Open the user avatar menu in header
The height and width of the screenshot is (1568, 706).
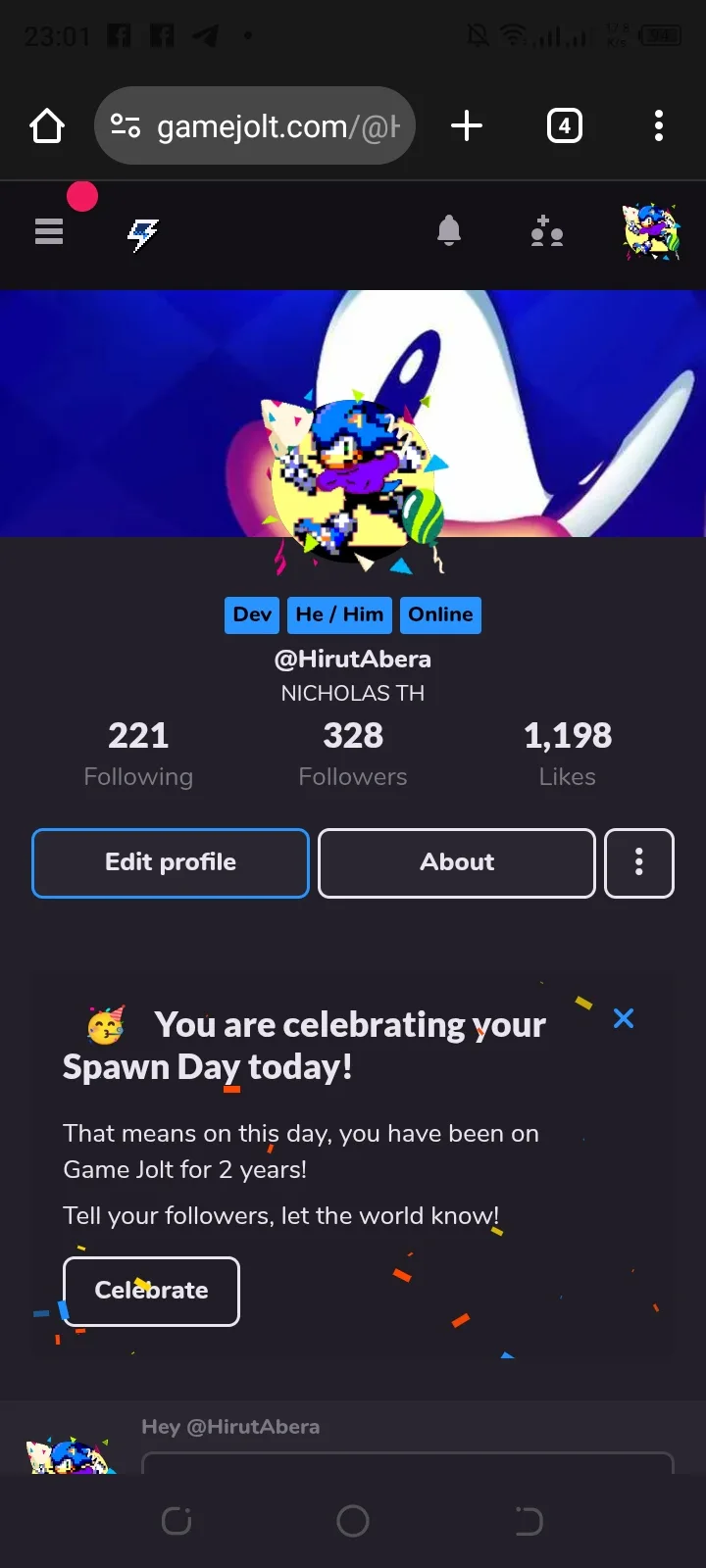click(x=651, y=232)
